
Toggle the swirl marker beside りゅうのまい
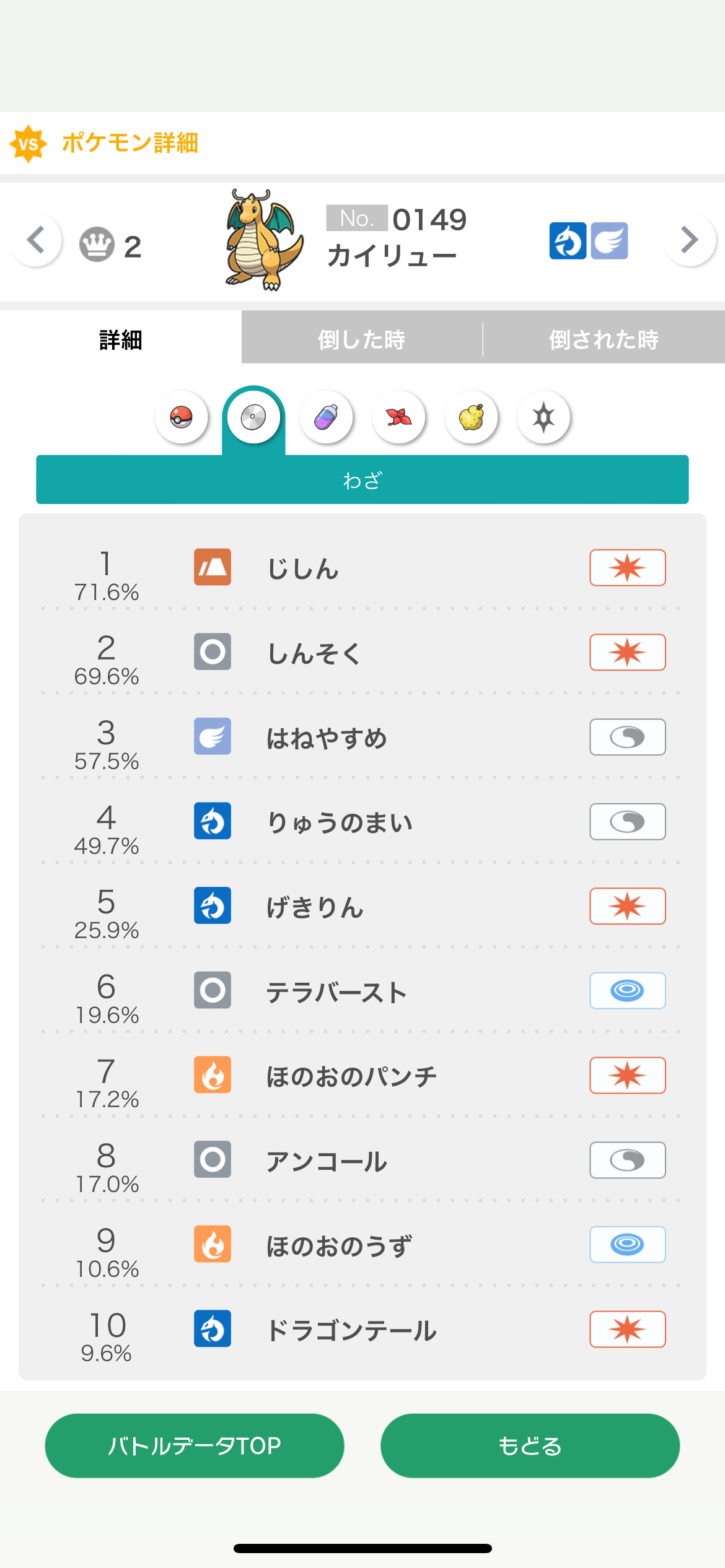coord(627,822)
